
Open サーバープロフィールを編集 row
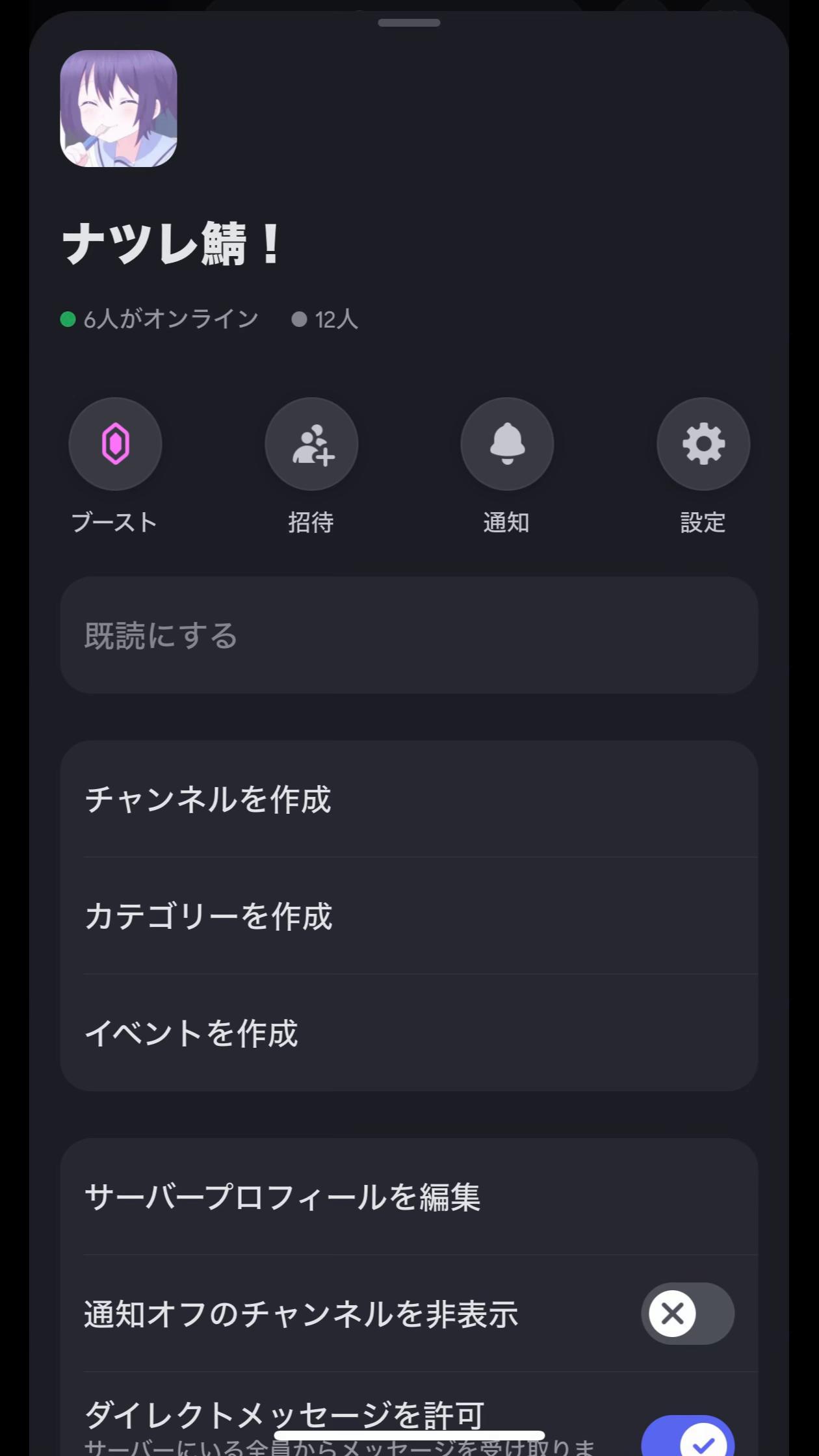click(409, 1197)
